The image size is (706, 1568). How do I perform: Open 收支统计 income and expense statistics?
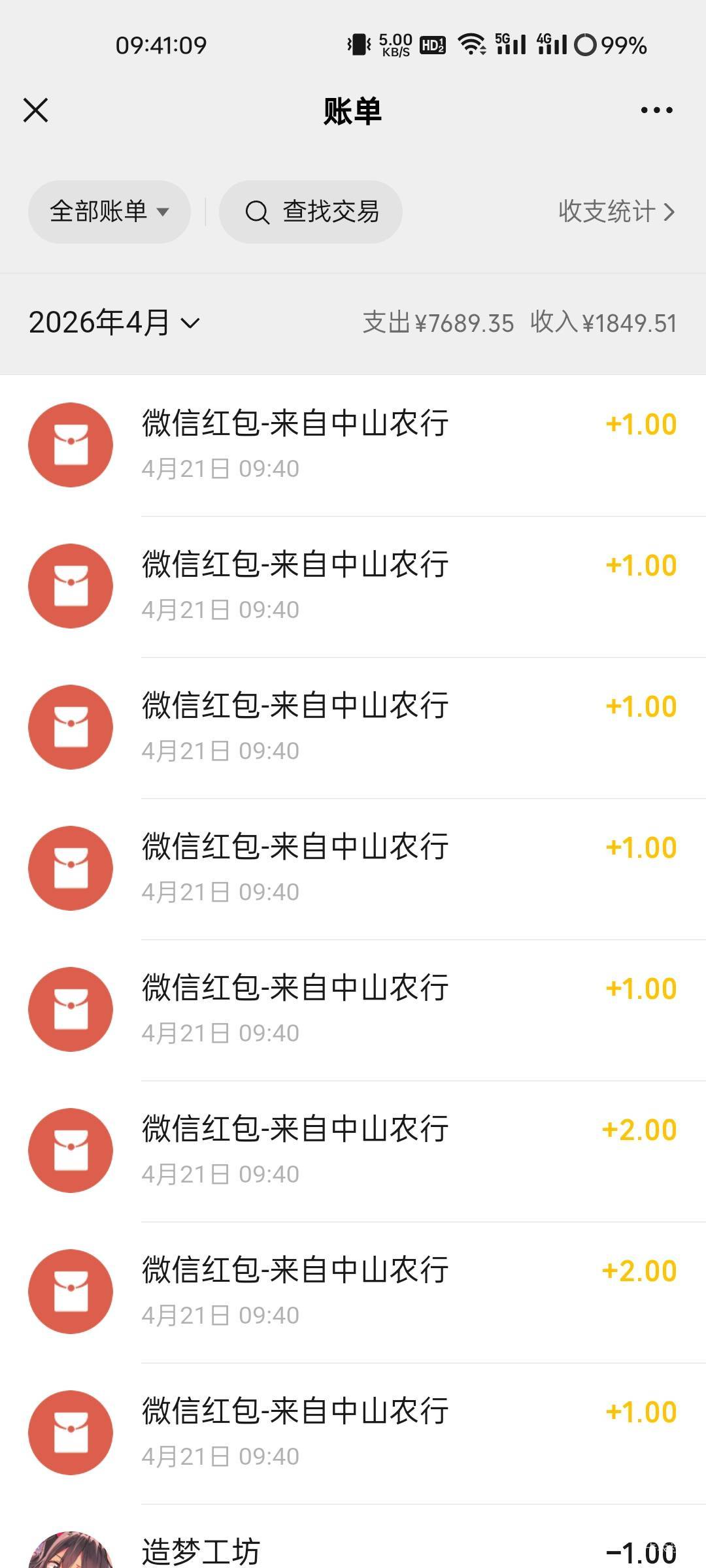coord(616,212)
